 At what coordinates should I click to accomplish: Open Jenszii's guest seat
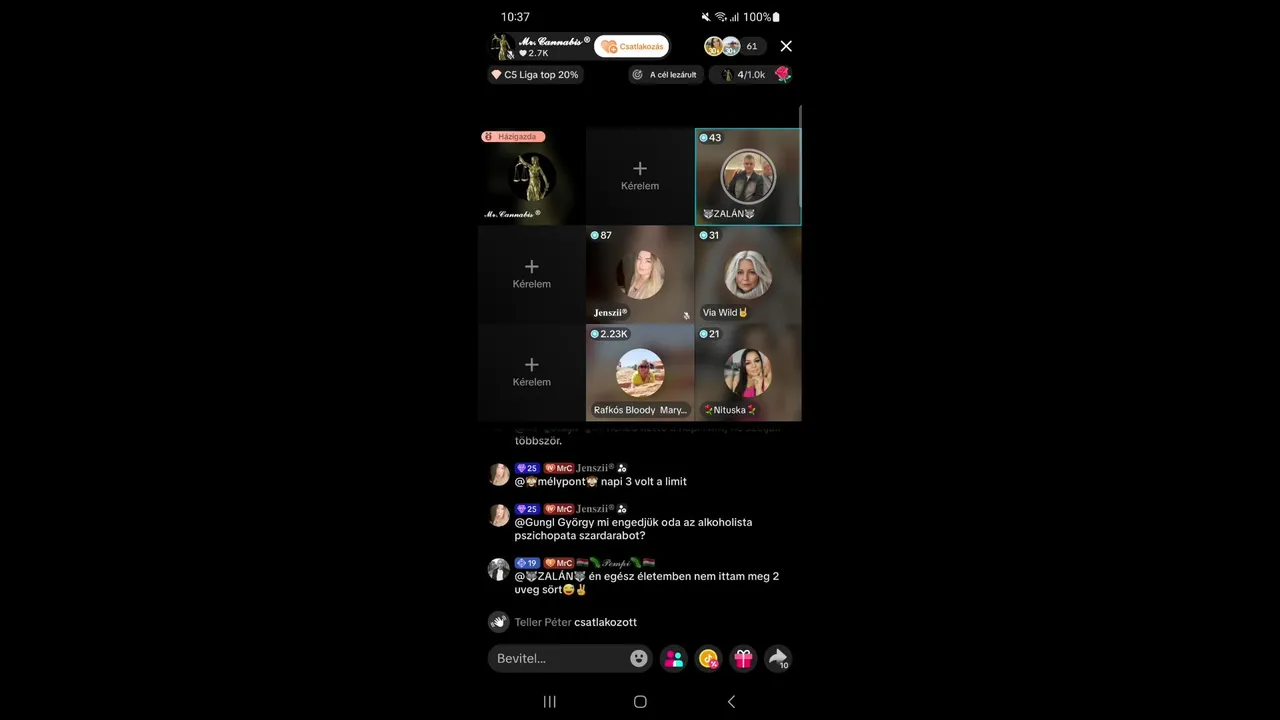click(x=640, y=274)
